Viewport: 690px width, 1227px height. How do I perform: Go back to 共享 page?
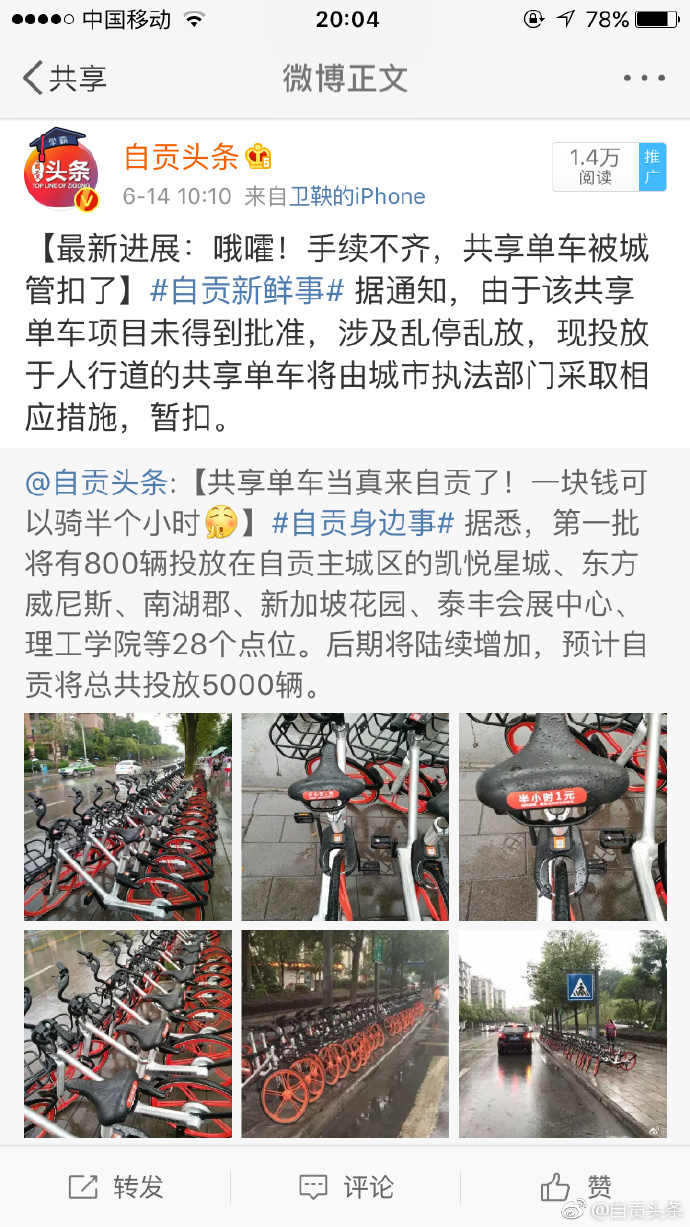(x=63, y=77)
